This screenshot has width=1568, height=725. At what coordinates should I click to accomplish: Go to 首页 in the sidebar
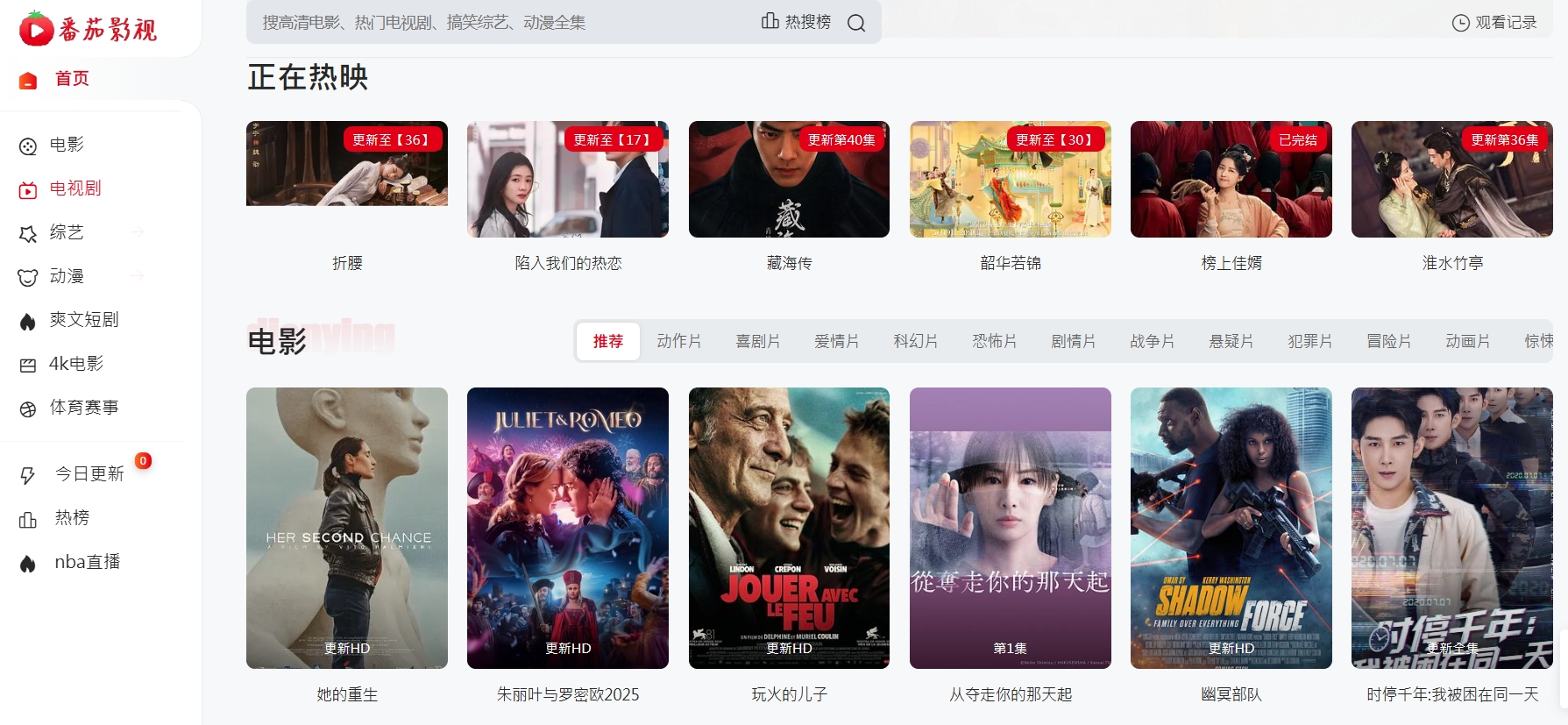(x=72, y=79)
